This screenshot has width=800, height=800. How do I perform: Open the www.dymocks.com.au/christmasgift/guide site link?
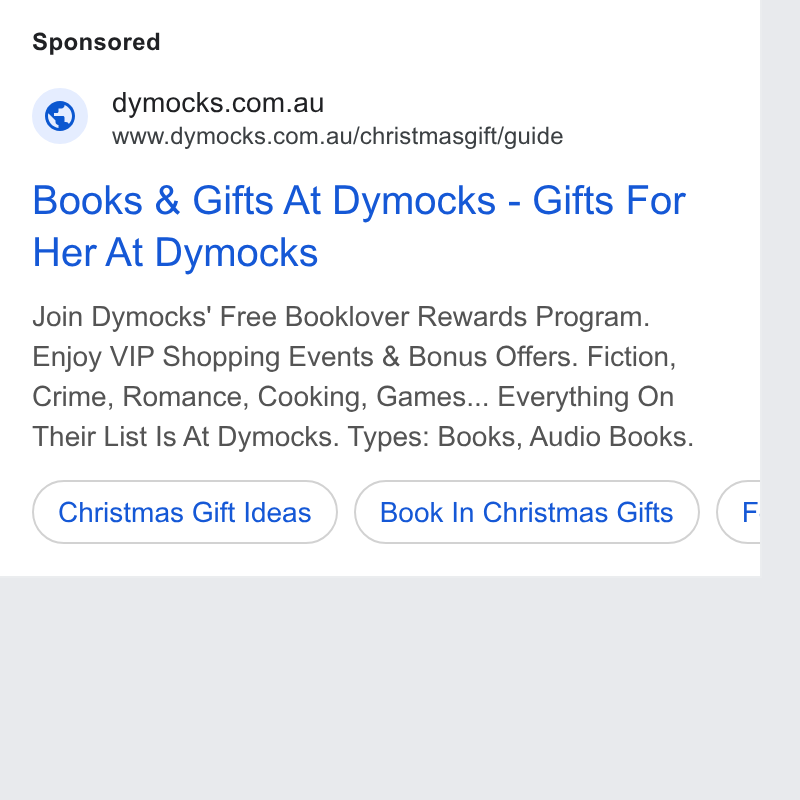[x=337, y=137]
